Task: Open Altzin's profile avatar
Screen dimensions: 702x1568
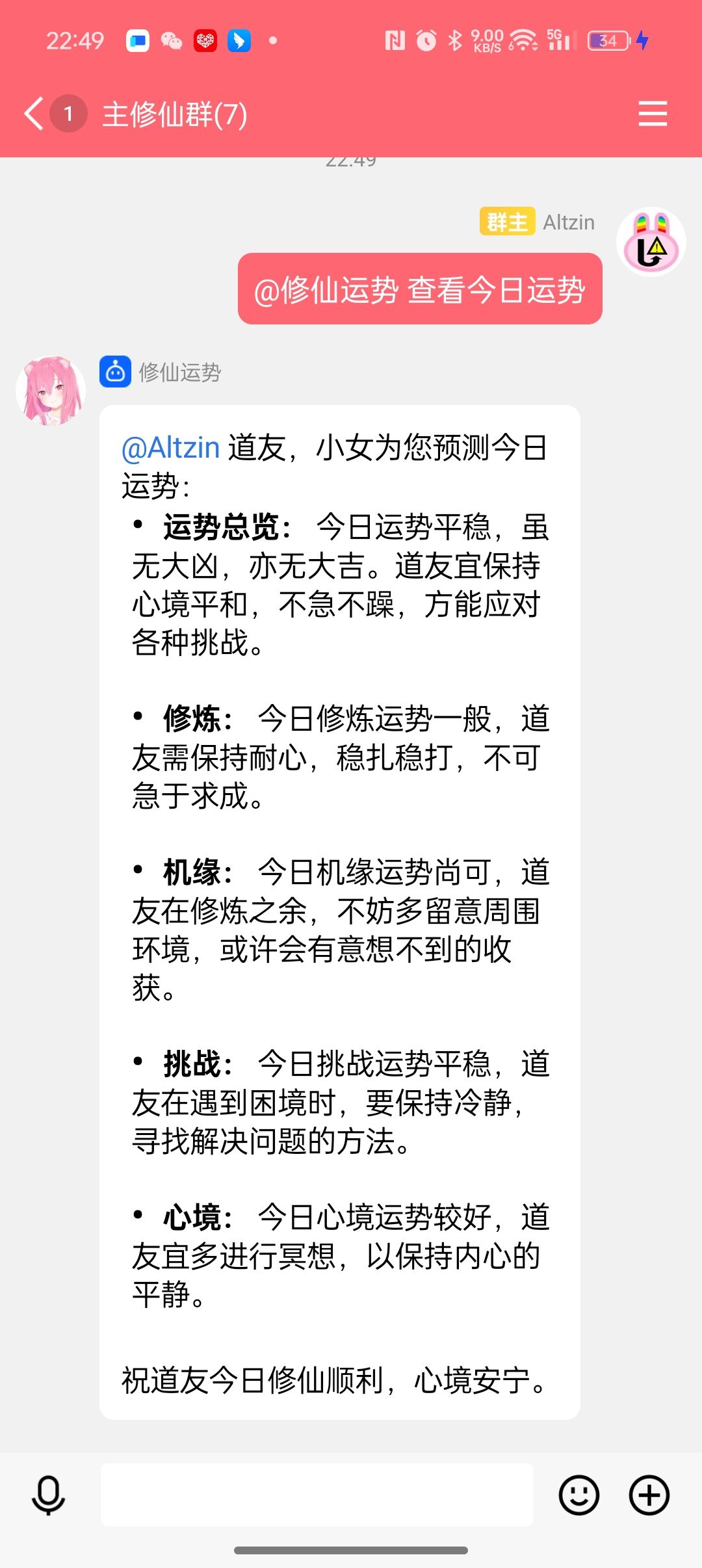Action: [651, 242]
